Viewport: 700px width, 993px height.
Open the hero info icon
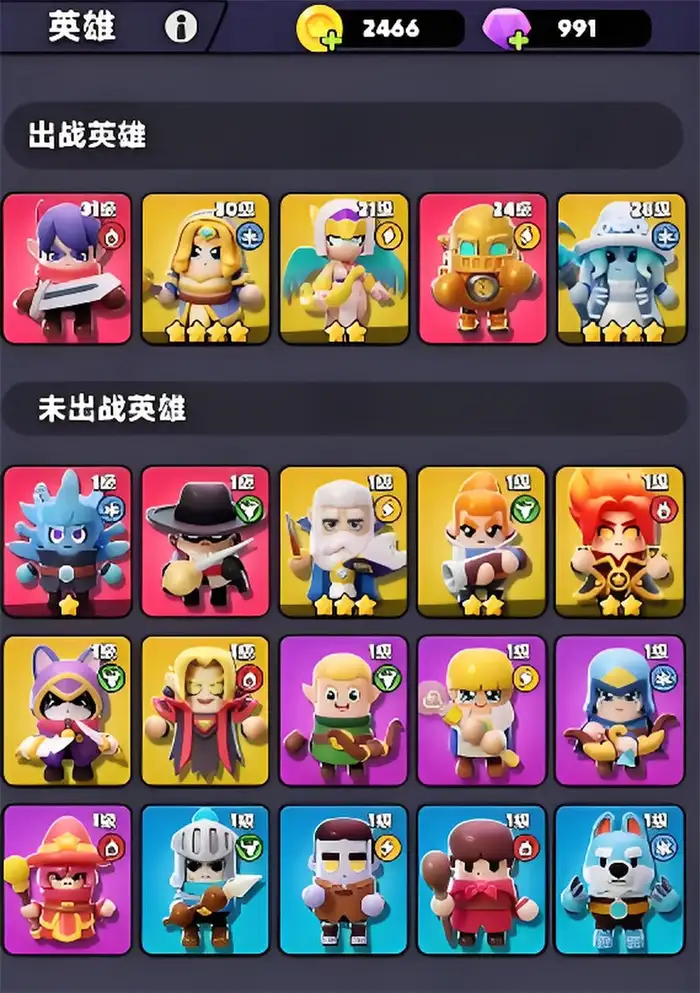coord(181,28)
